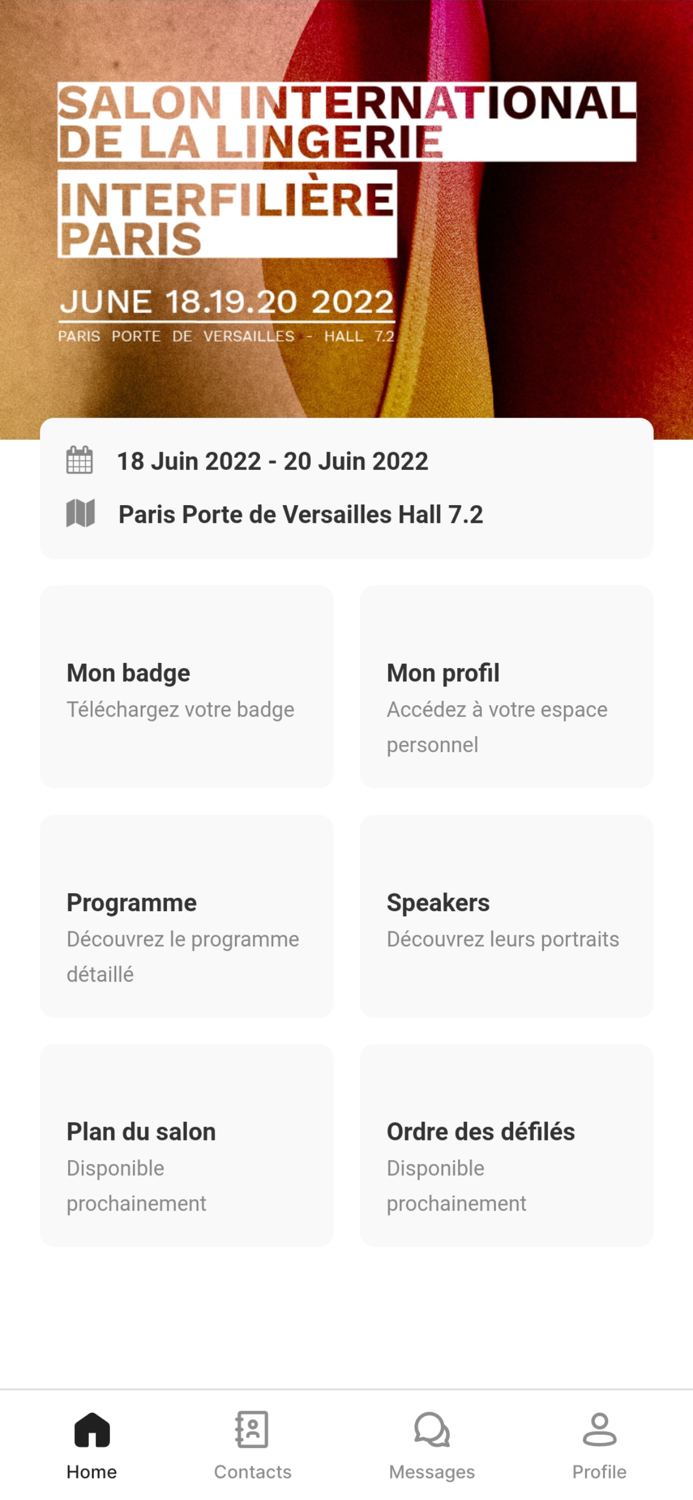This screenshot has height=1500, width=693.
Task: Select the Plan du salon card
Action: click(186, 1145)
